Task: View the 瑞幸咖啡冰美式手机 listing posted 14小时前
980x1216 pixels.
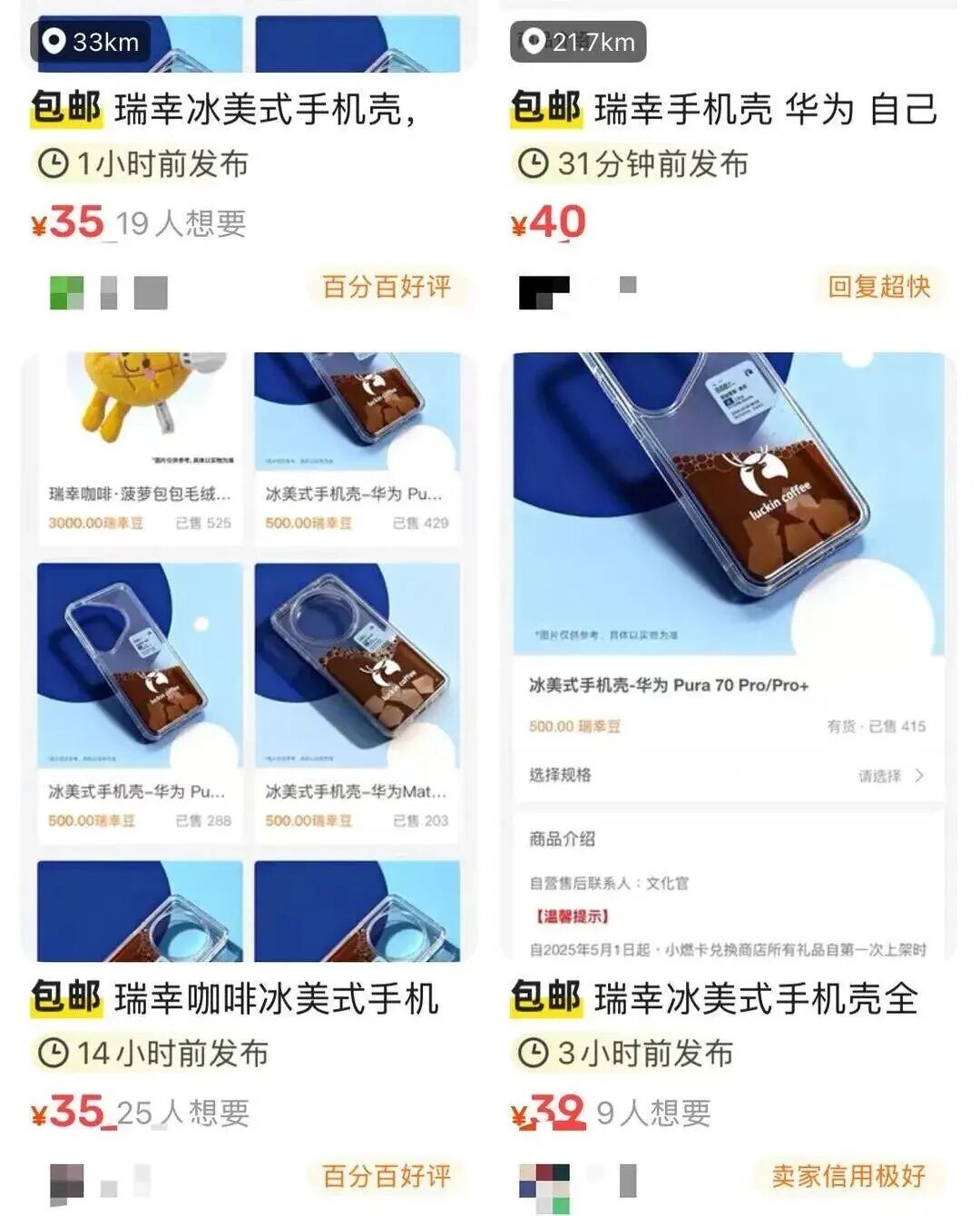Action: point(276,998)
